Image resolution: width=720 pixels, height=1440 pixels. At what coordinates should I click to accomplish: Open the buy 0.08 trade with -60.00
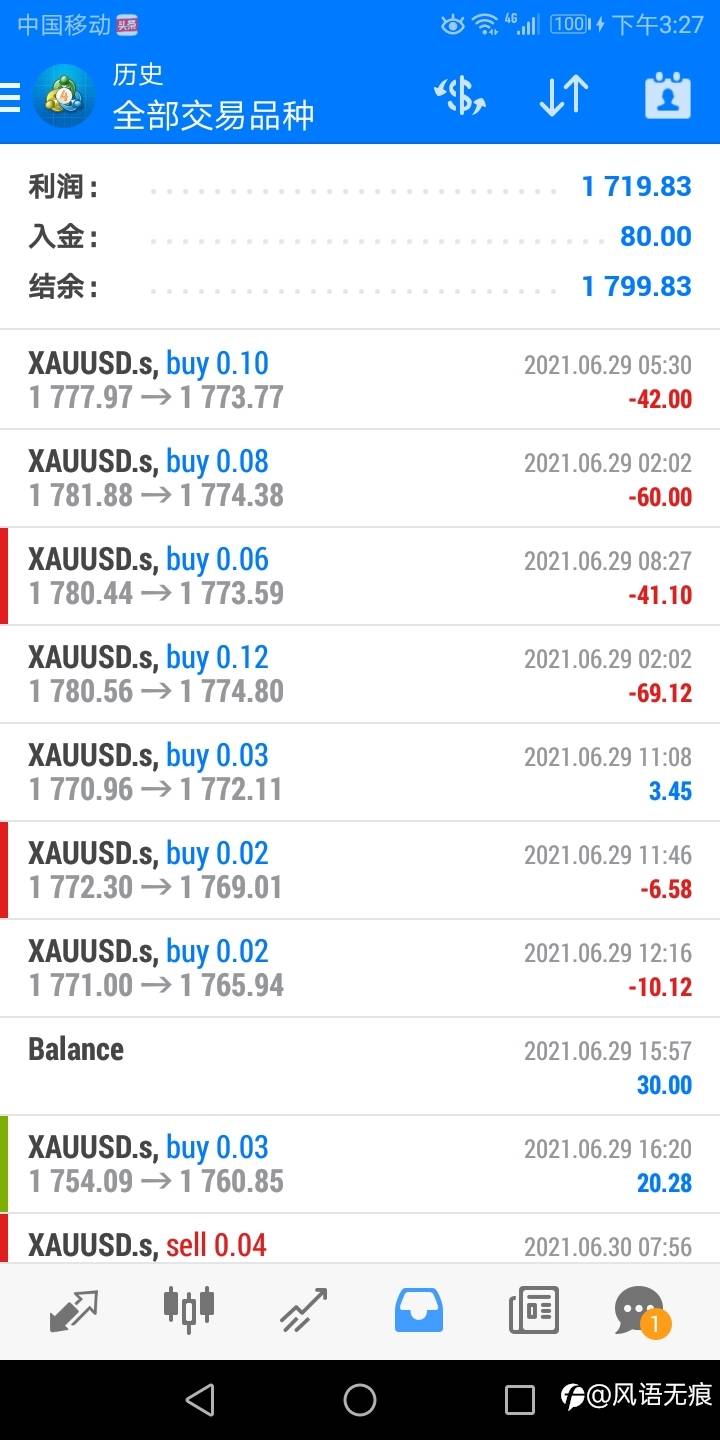360,479
